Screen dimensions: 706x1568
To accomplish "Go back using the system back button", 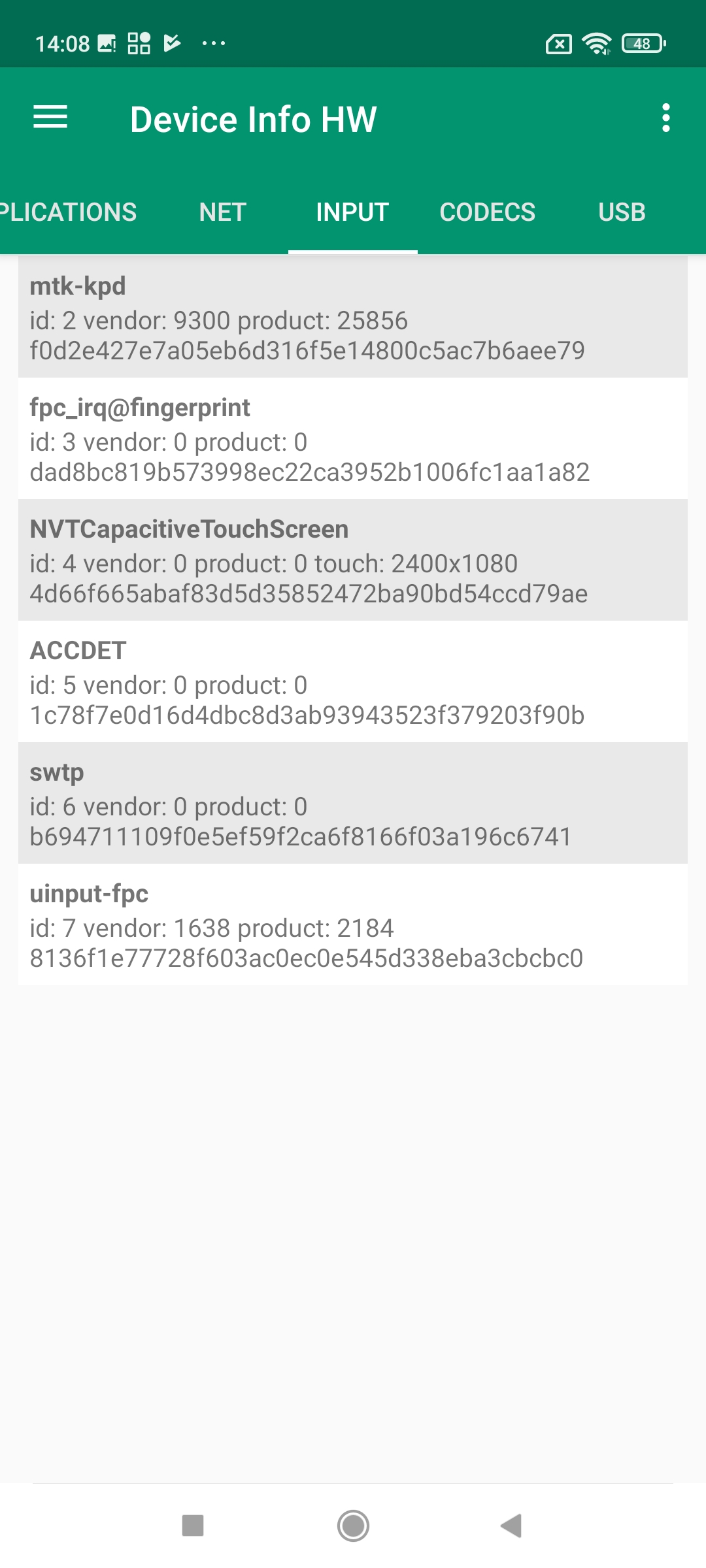I will point(511,1526).
